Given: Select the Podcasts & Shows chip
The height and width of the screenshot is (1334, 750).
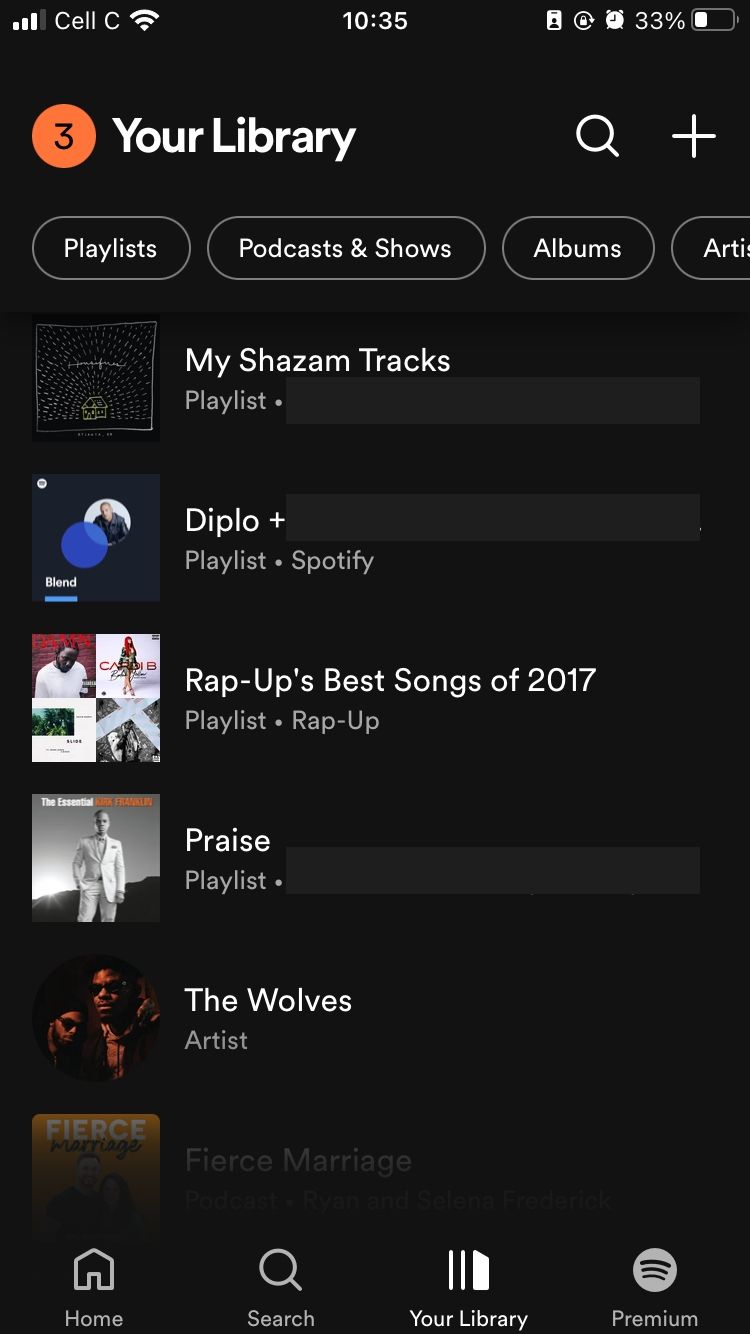Looking at the screenshot, I should 345,248.
